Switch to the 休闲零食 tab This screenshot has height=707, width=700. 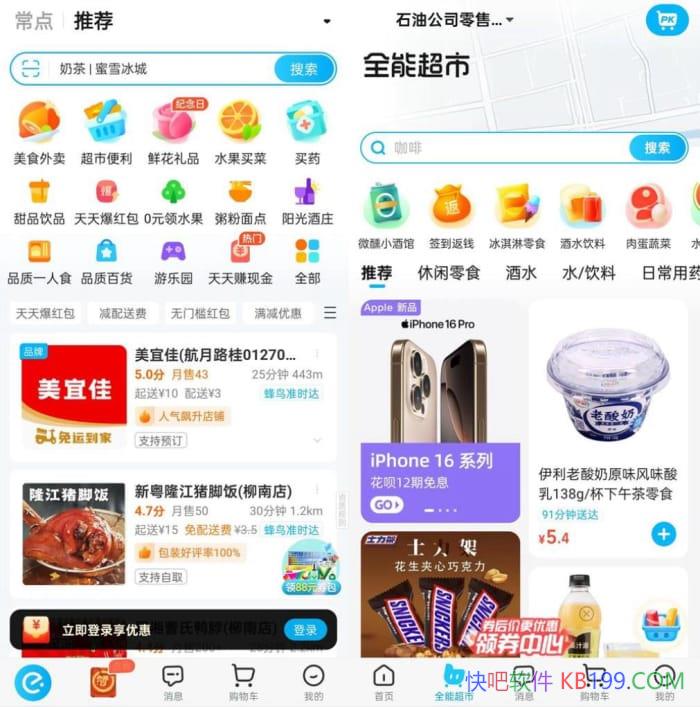coord(449,273)
